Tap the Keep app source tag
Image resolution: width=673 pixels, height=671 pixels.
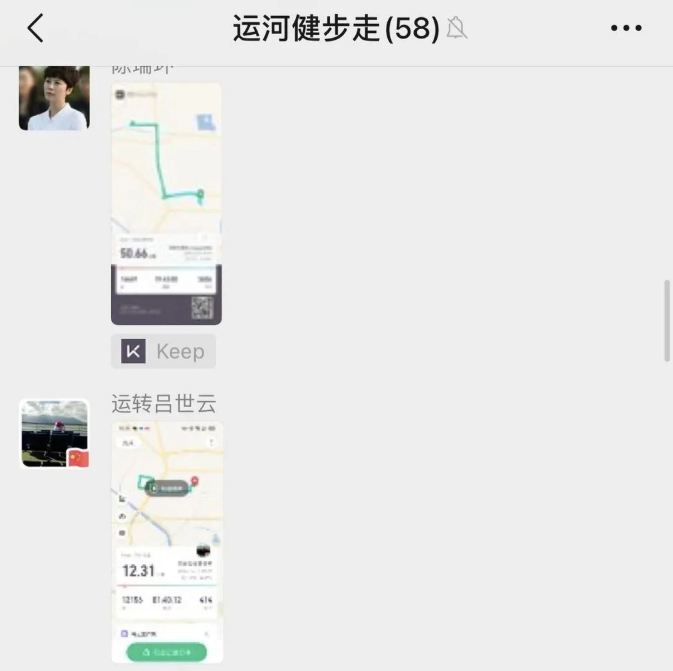coord(163,351)
